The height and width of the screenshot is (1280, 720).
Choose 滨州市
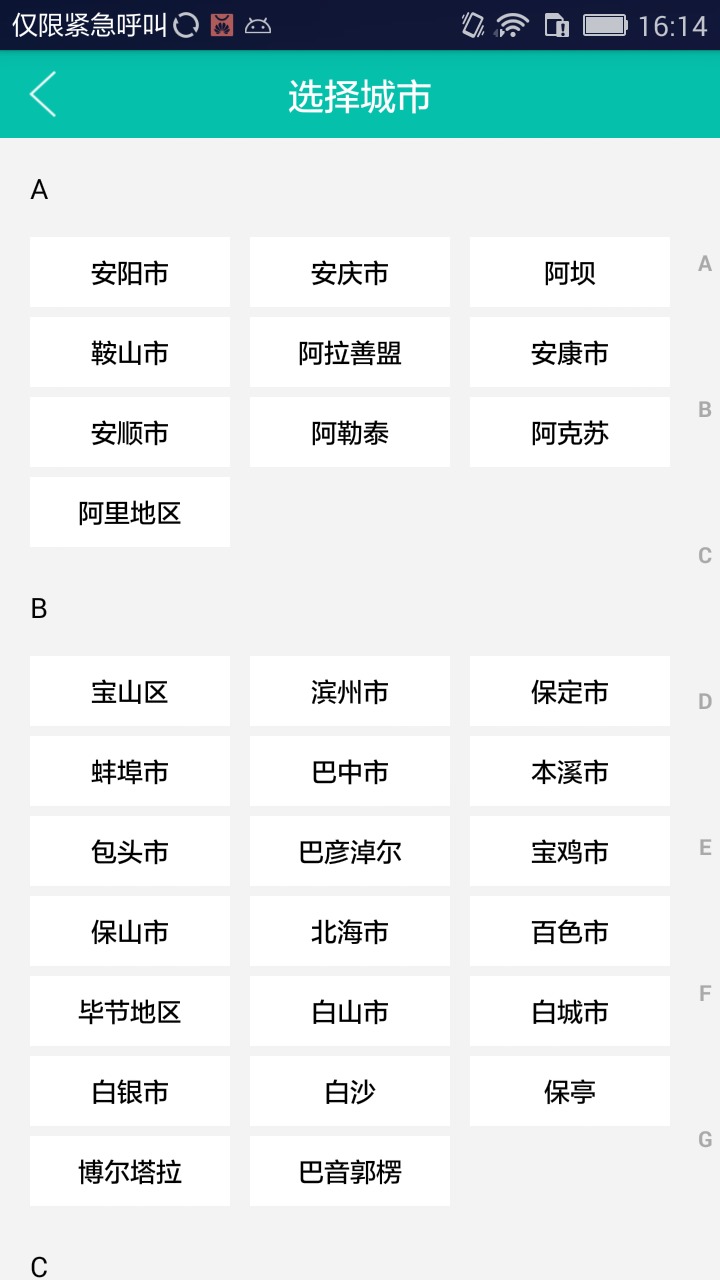(350, 691)
